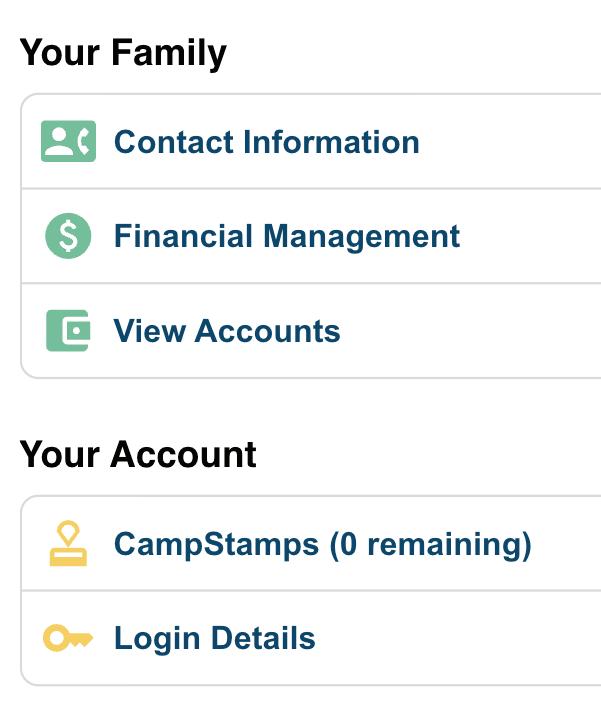Go to Financial Management
This screenshot has height=720, width=601.
click(x=286, y=237)
